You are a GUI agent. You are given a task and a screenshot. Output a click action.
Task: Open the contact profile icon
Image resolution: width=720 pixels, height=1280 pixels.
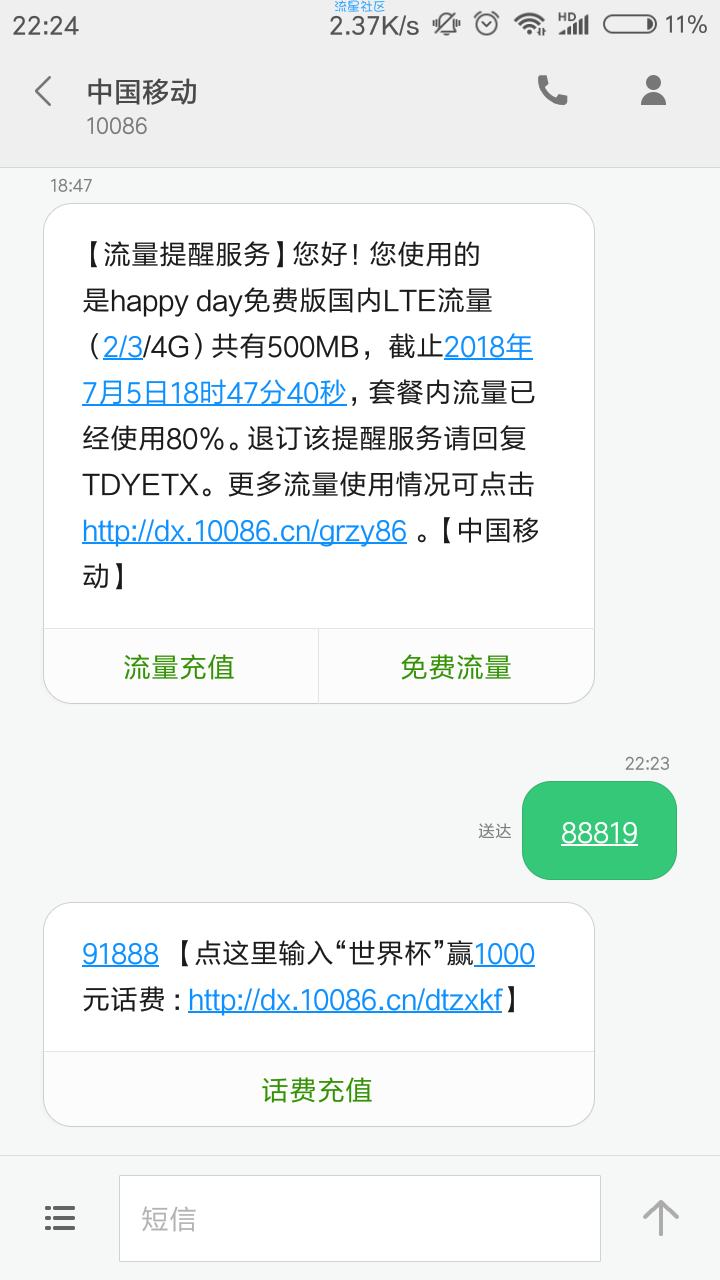tap(653, 91)
